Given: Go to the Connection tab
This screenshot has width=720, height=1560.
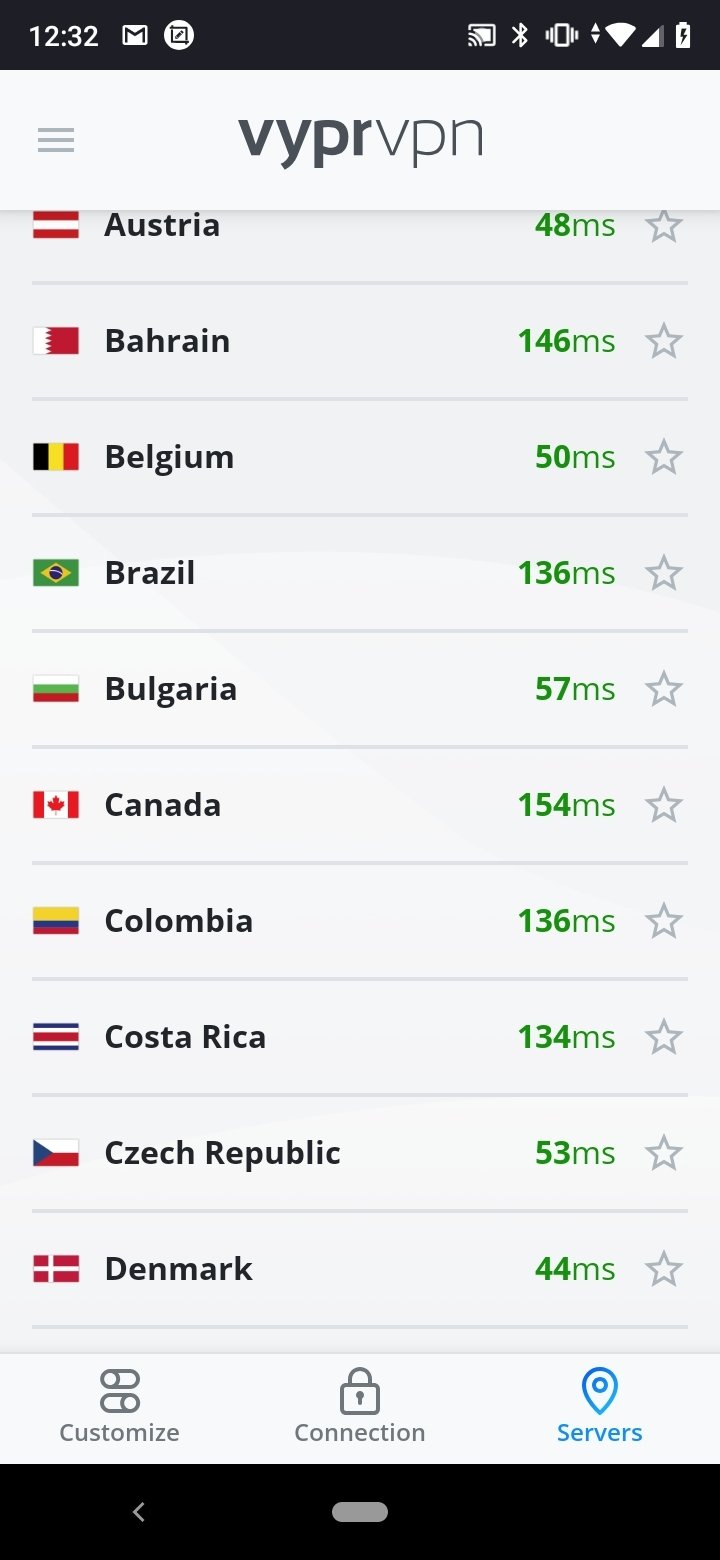Looking at the screenshot, I should 360,1408.
